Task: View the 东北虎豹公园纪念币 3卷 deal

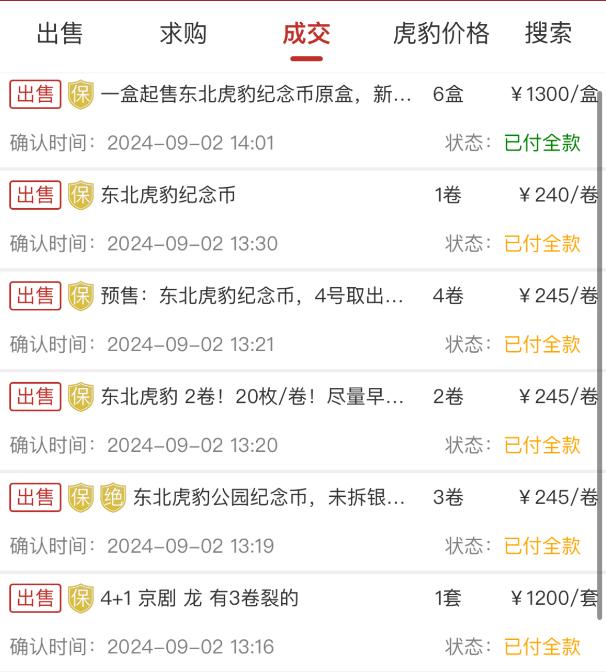Action: (x=268, y=497)
